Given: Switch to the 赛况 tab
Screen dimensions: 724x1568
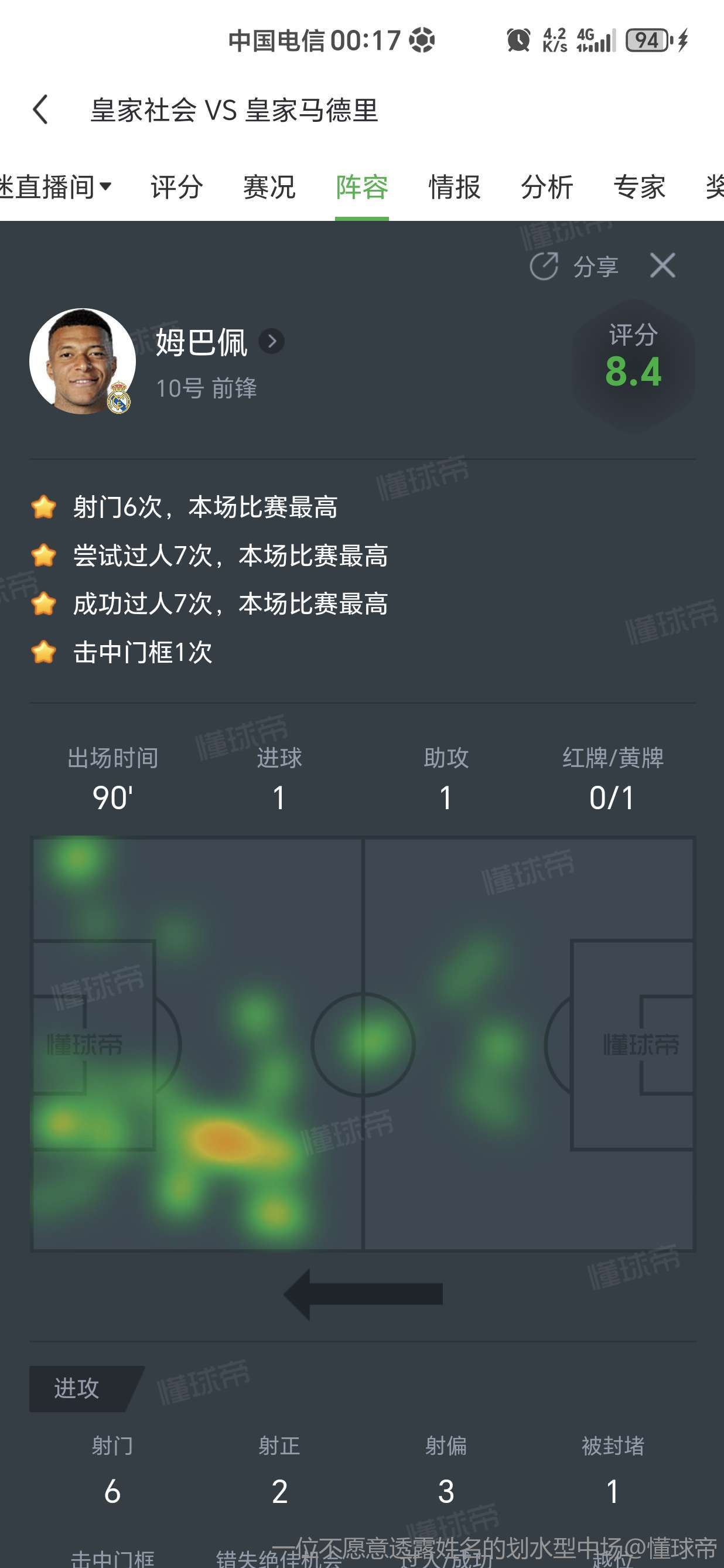Looking at the screenshot, I should [x=269, y=187].
